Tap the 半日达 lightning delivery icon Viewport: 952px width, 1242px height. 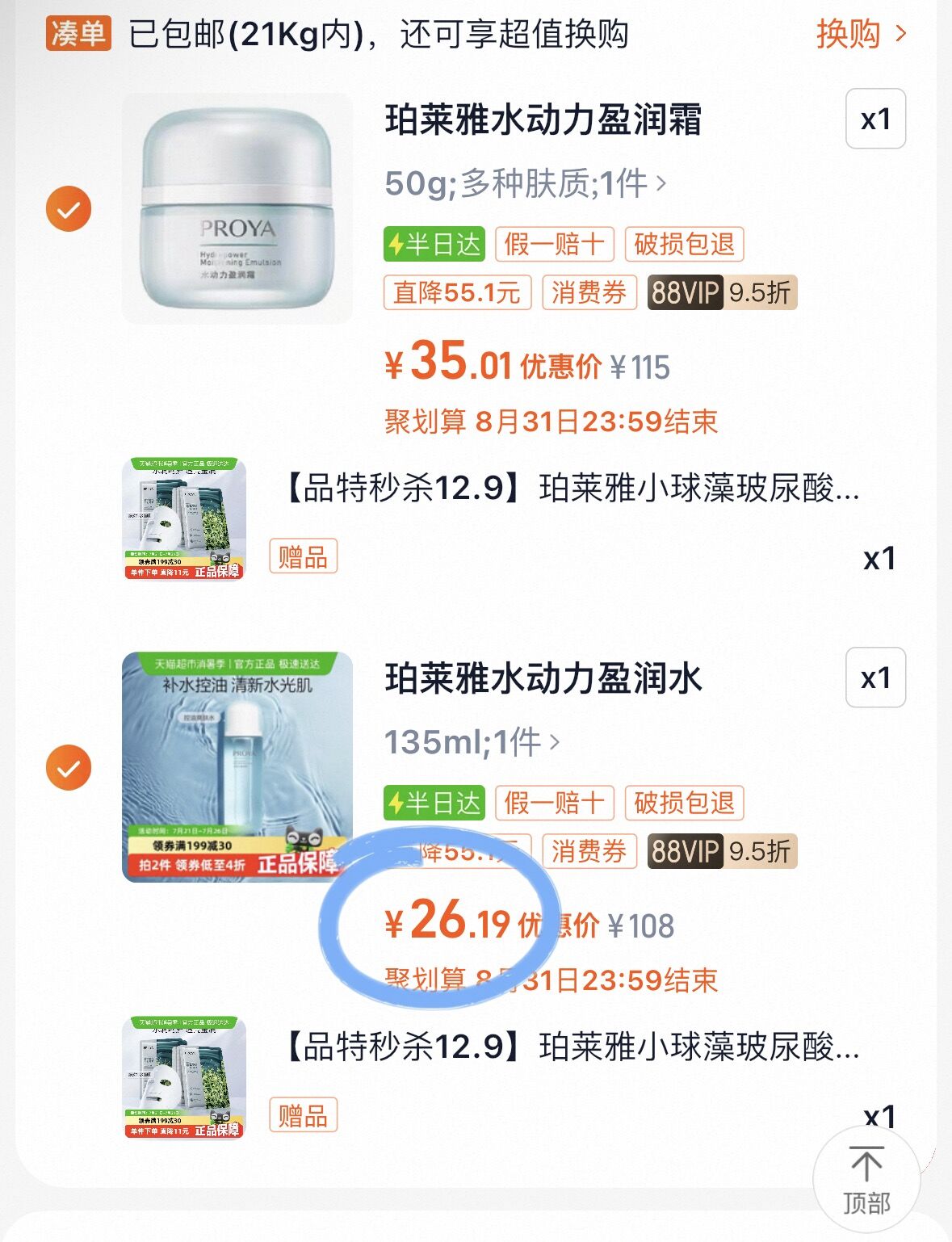tap(434, 244)
